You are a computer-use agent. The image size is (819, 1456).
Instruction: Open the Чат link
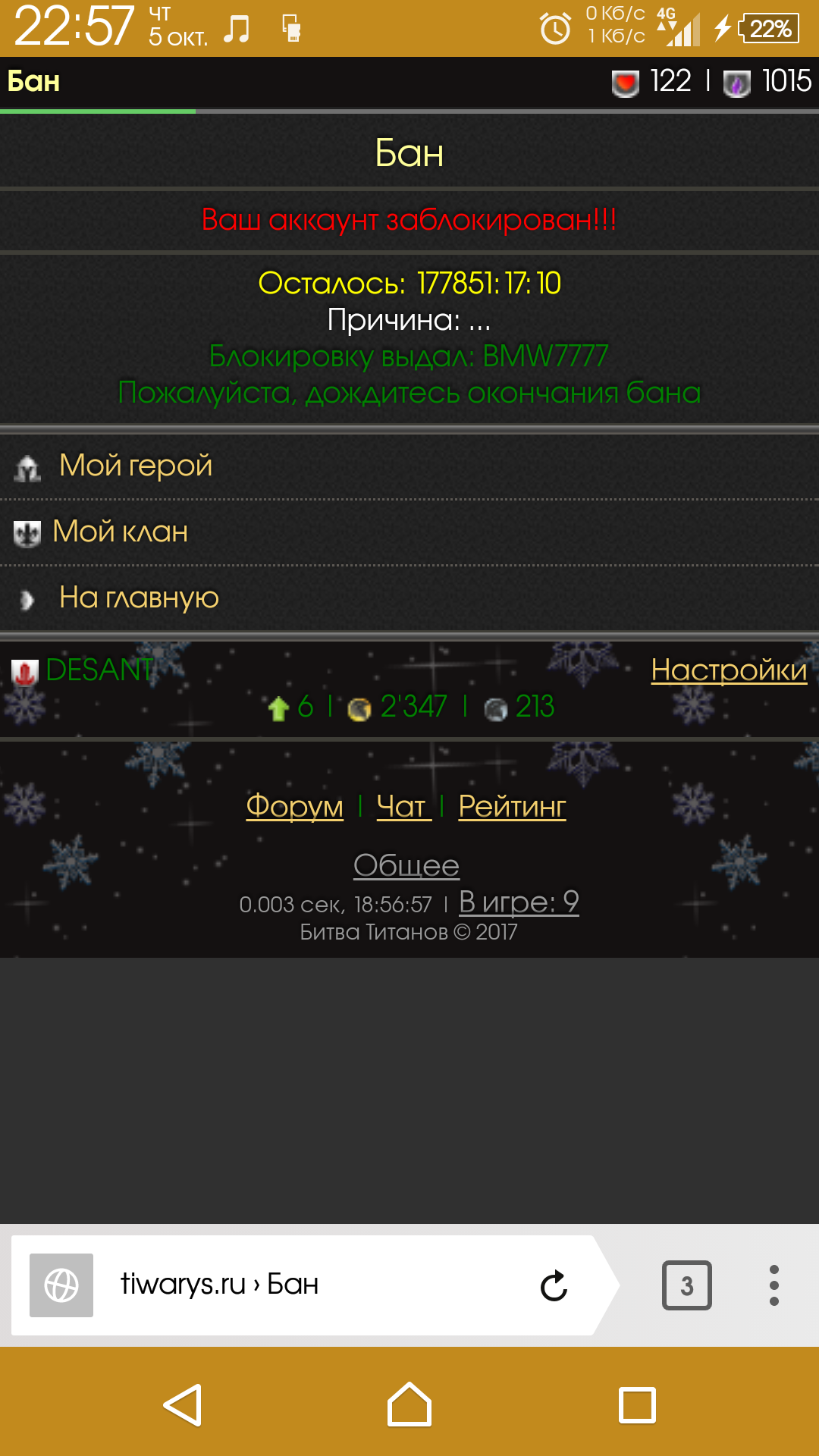point(403,805)
